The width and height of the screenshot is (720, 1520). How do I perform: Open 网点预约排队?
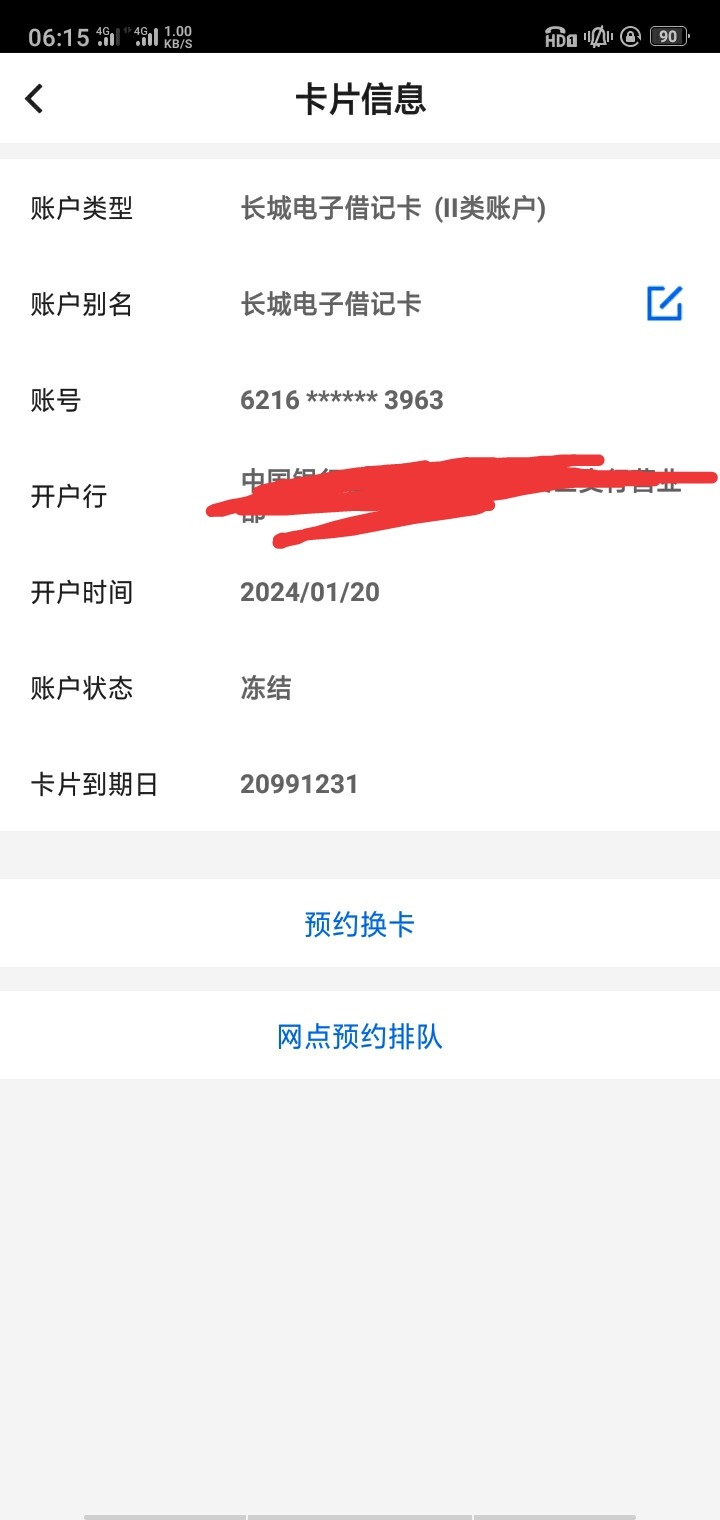point(360,1035)
